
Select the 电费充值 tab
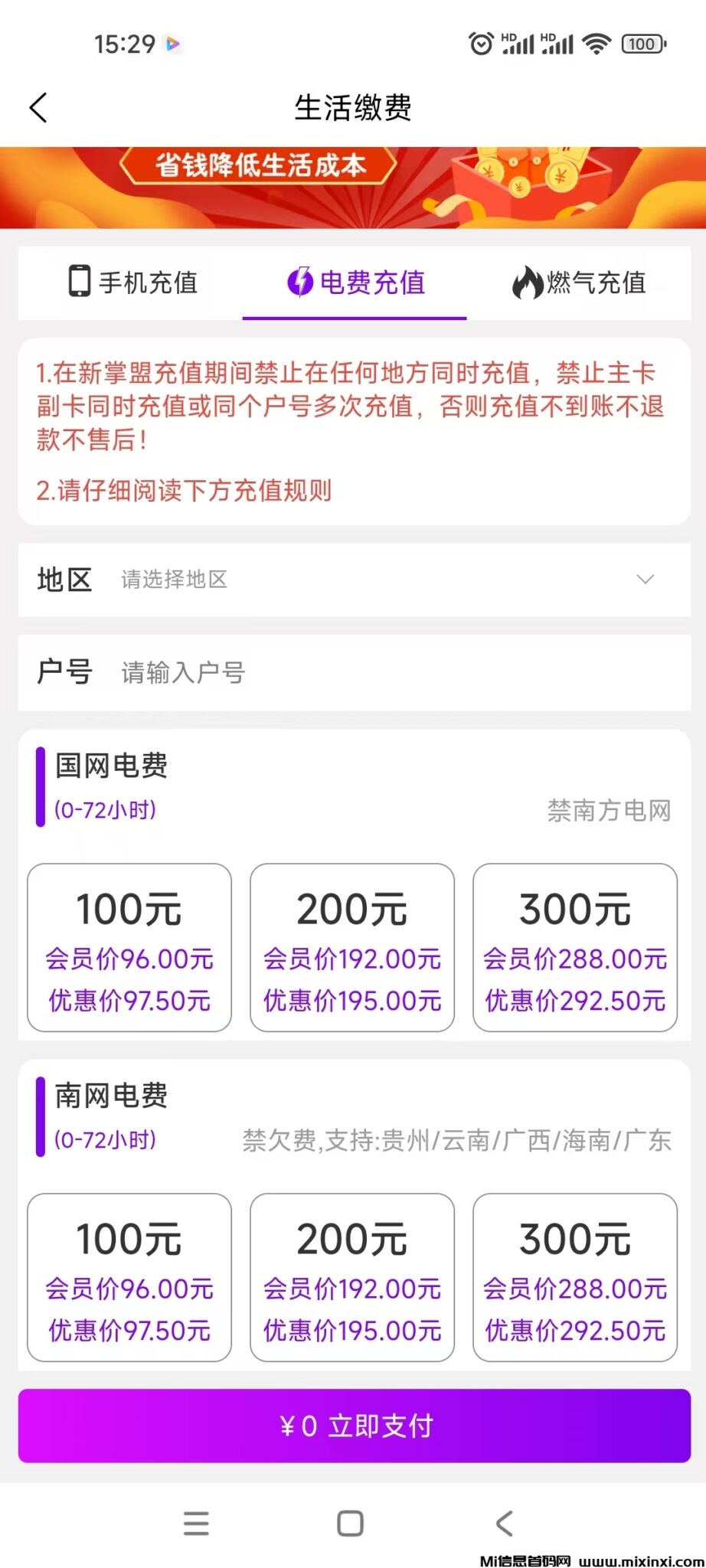[355, 283]
